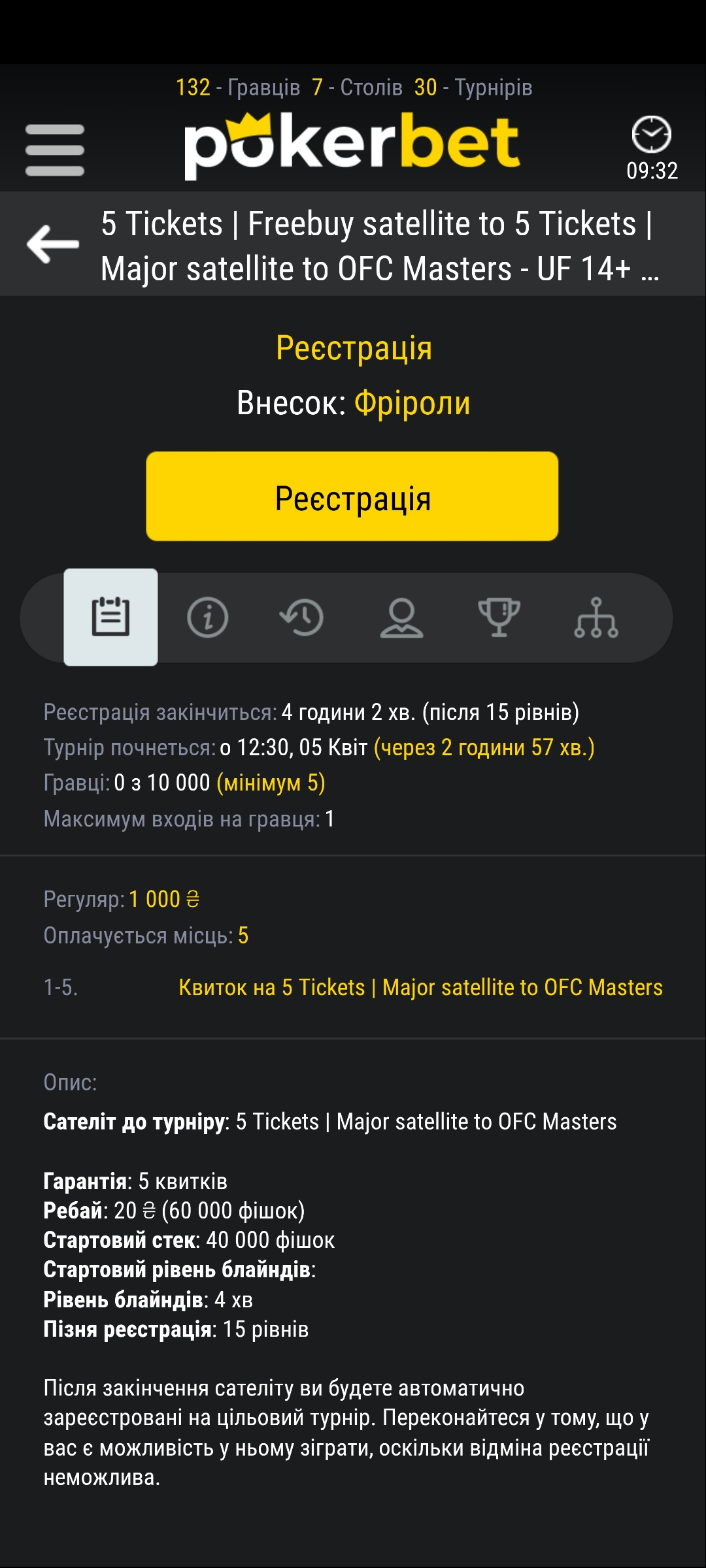Go back with the arrow icon
The height and width of the screenshot is (1568, 706).
click(52, 244)
